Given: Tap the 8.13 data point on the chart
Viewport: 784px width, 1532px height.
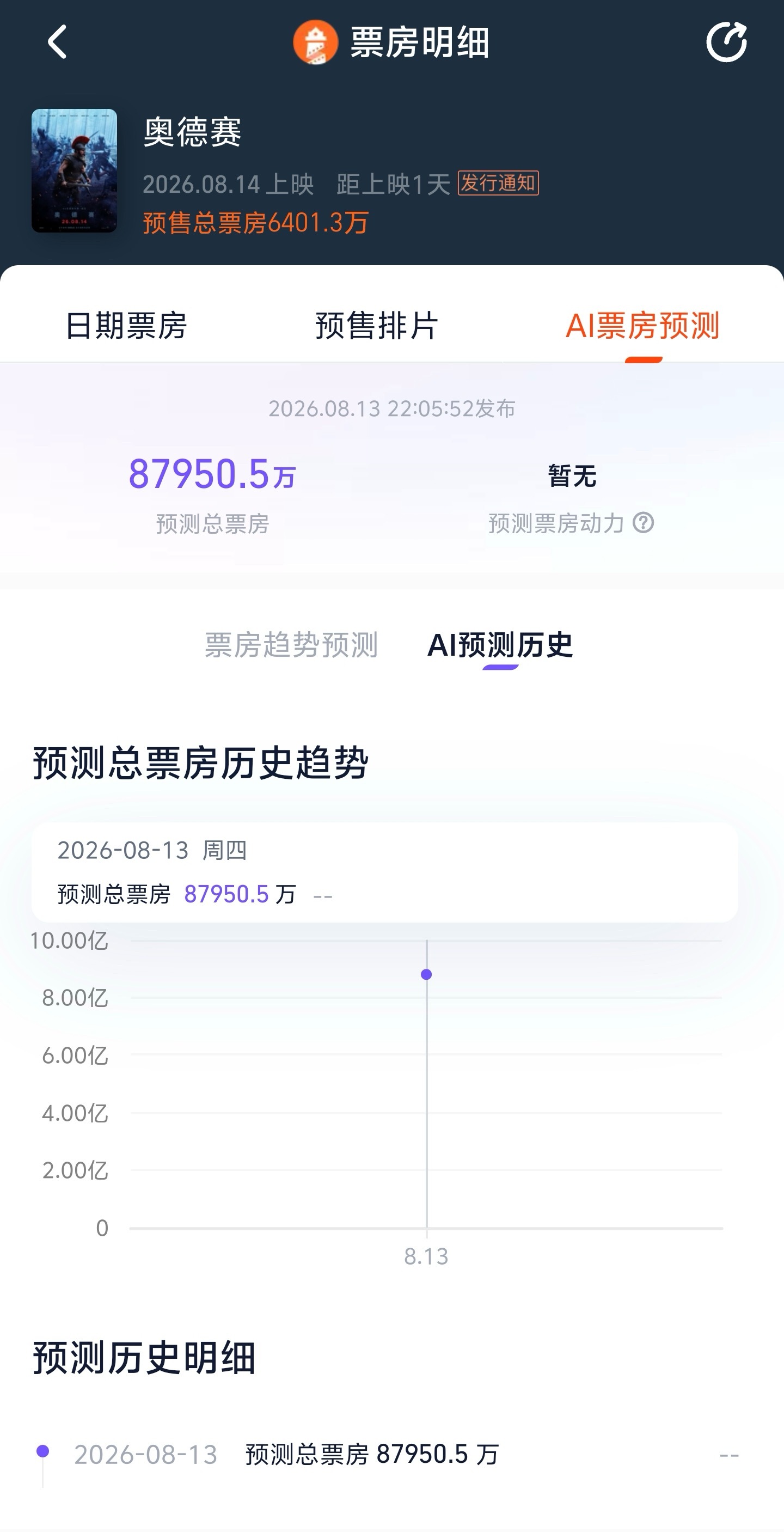Looking at the screenshot, I should click(x=426, y=974).
